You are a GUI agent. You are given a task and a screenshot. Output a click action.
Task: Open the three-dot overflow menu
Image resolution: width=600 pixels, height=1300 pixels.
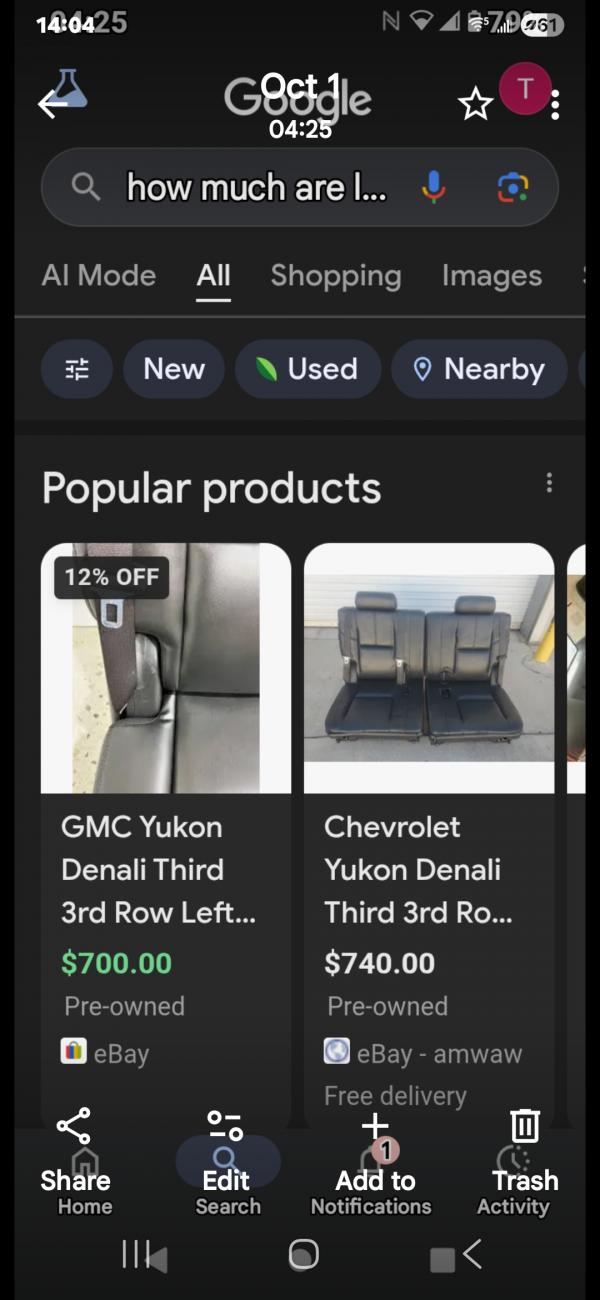tap(555, 104)
